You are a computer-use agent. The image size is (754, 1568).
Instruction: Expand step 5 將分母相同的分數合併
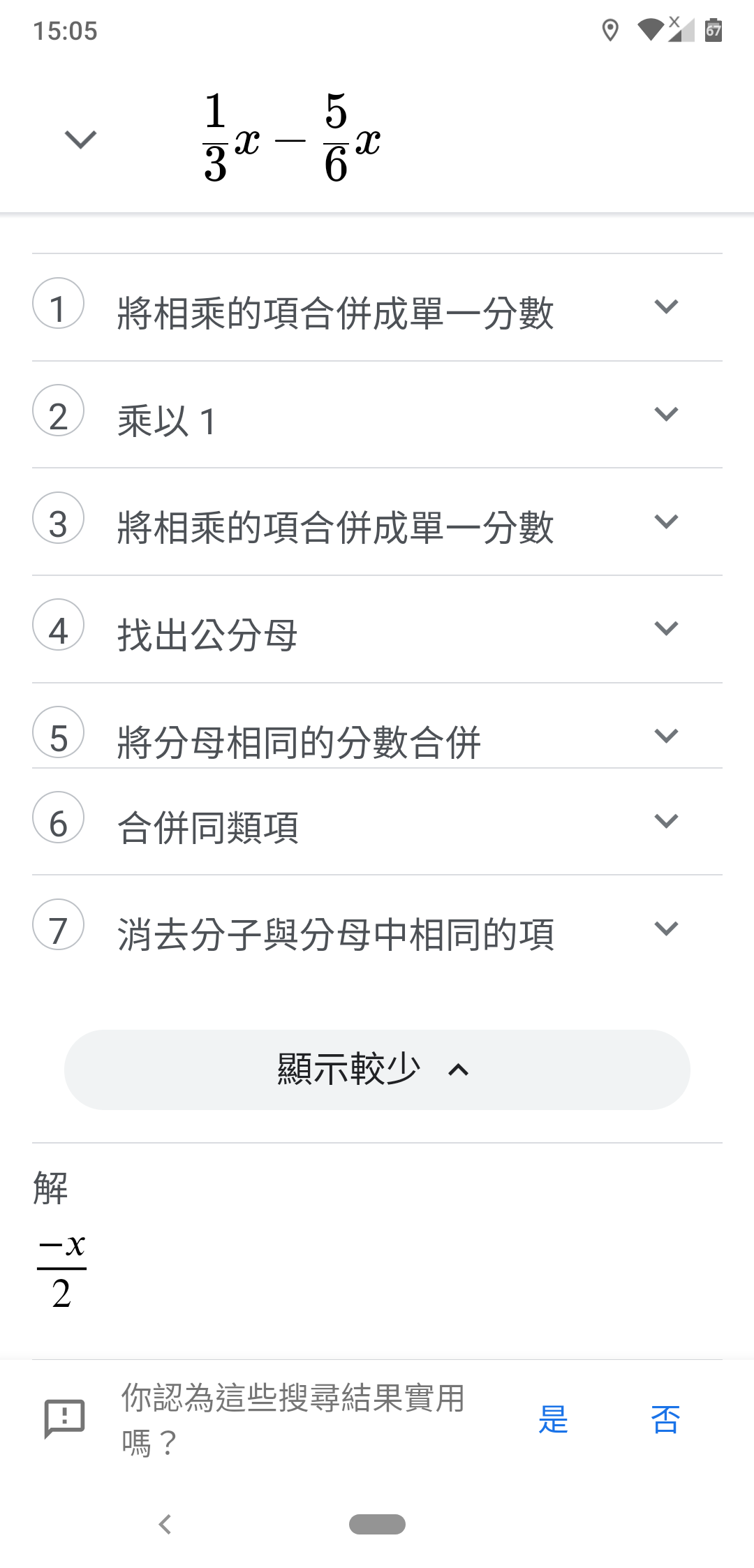(x=666, y=737)
